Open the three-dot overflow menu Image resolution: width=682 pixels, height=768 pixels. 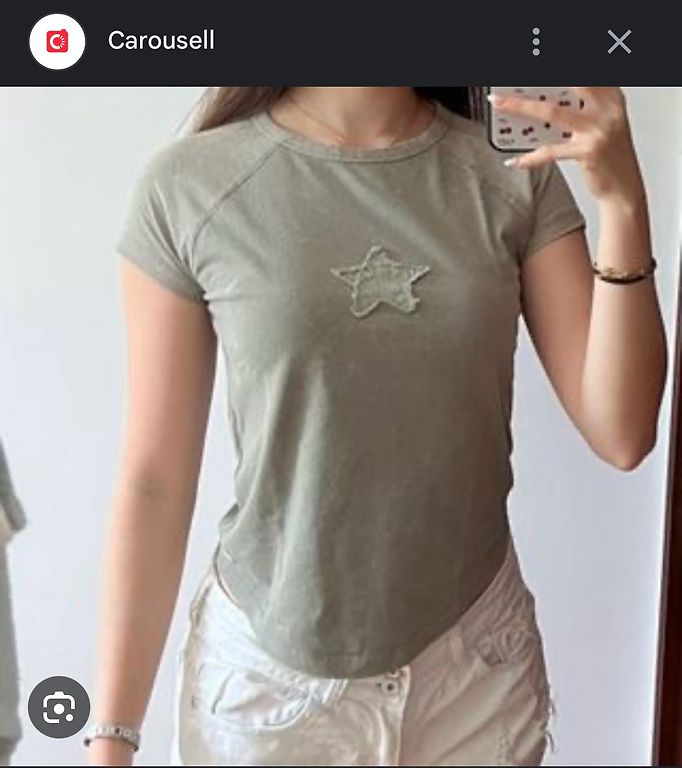536,42
